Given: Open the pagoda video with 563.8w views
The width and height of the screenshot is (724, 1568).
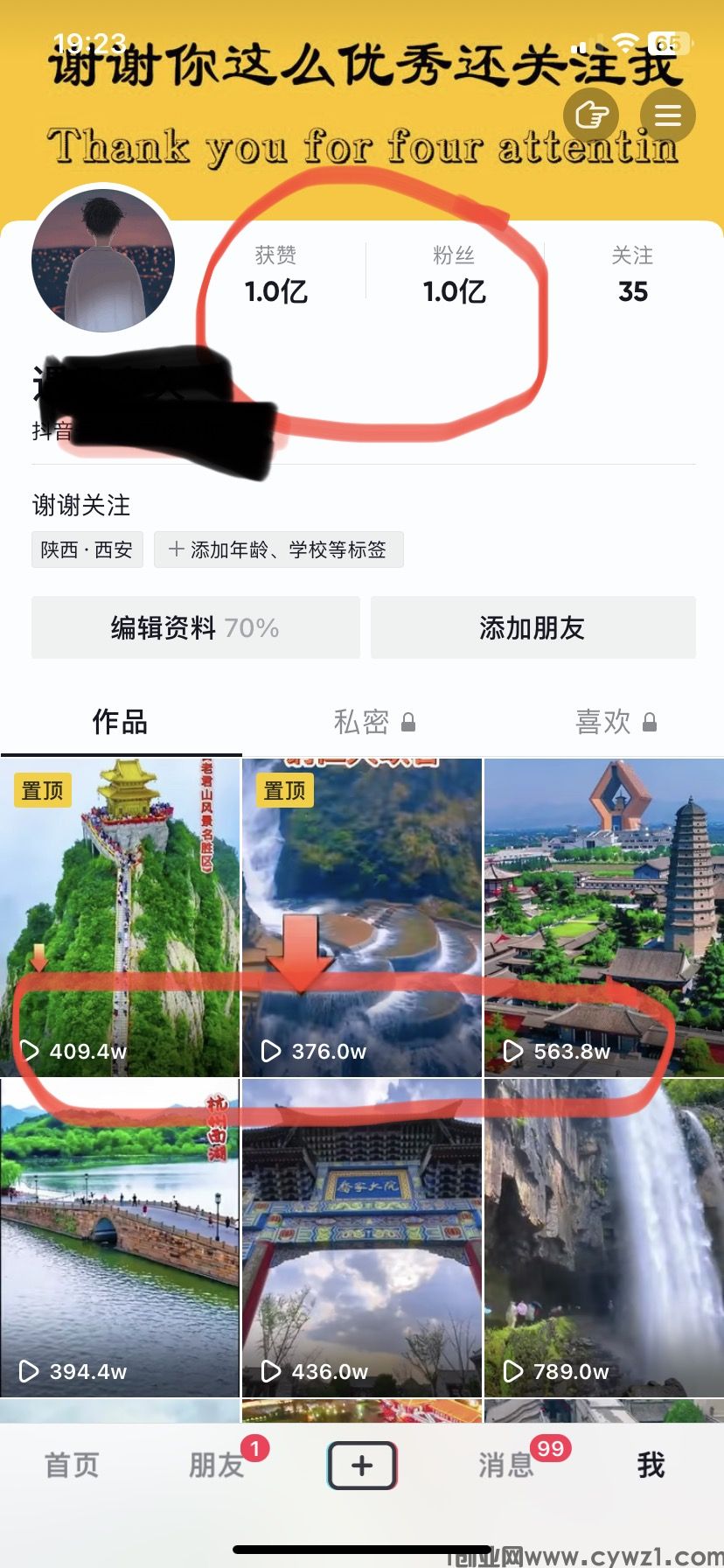Looking at the screenshot, I should tap(603, 917).
